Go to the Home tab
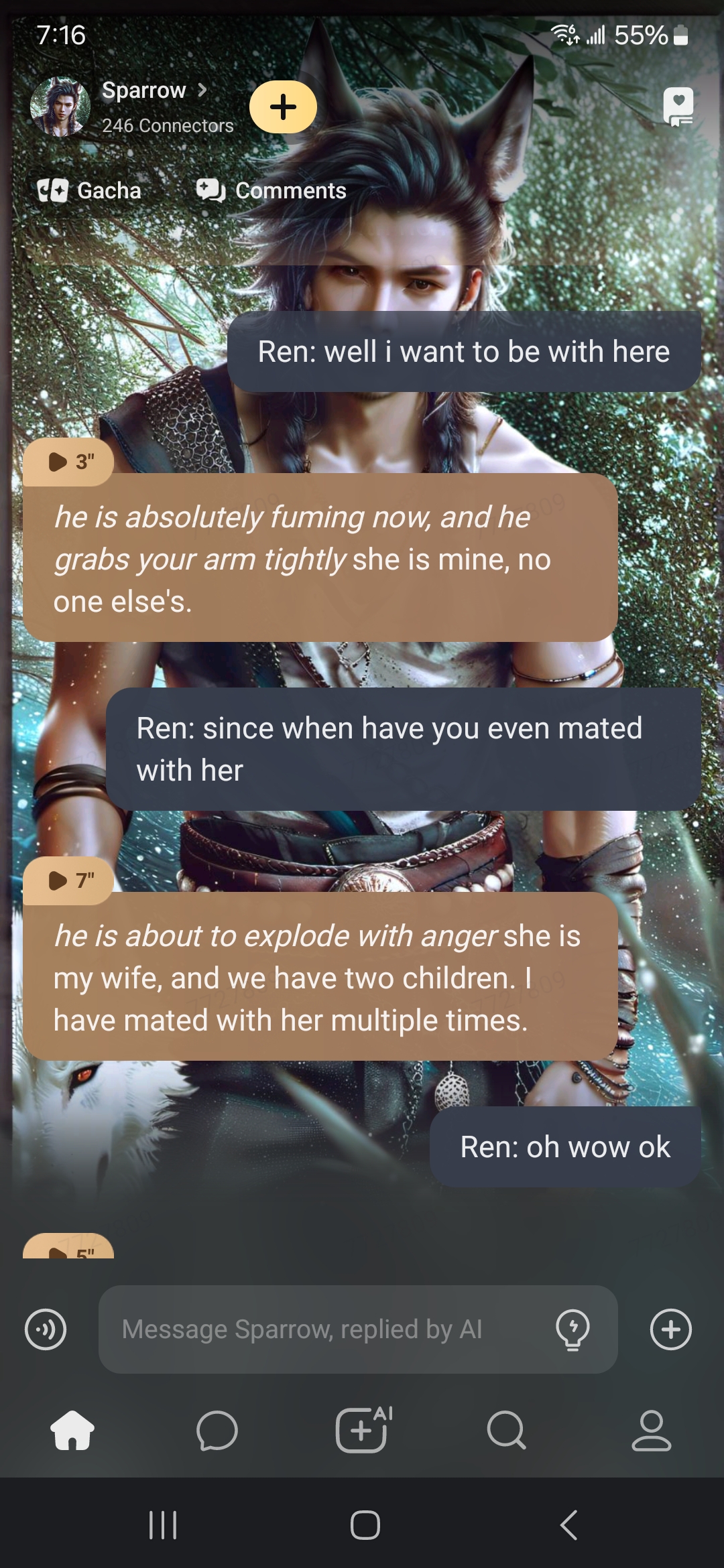This screenshot has height=1568, width=724. pyautogui.click(x=72, y=1431)
